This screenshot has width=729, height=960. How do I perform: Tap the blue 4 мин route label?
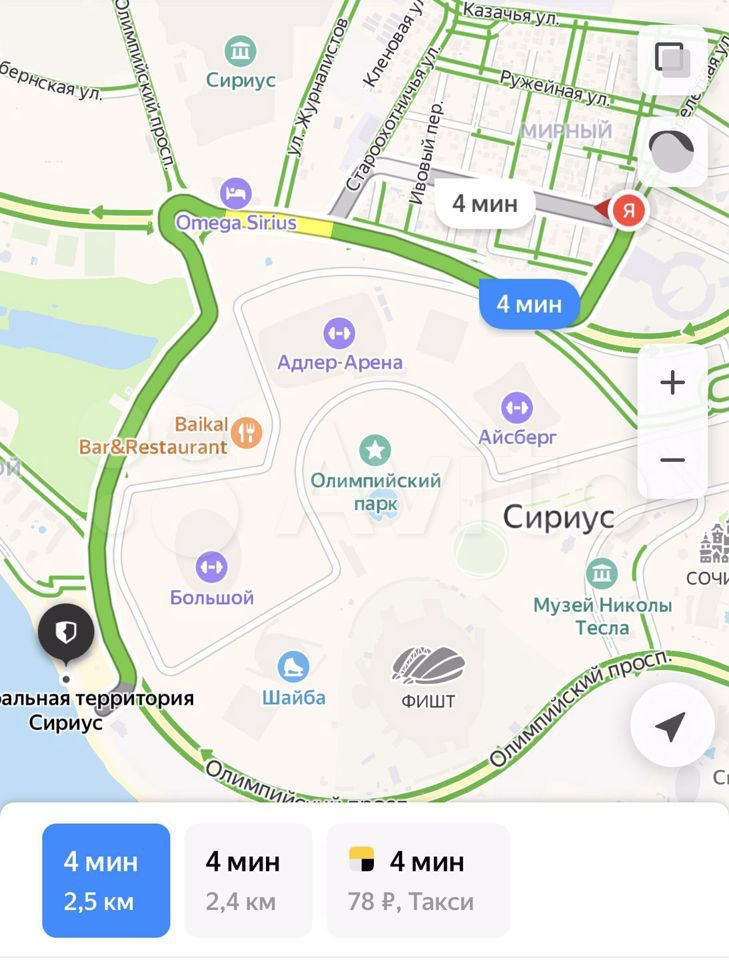tap(529, 304)
